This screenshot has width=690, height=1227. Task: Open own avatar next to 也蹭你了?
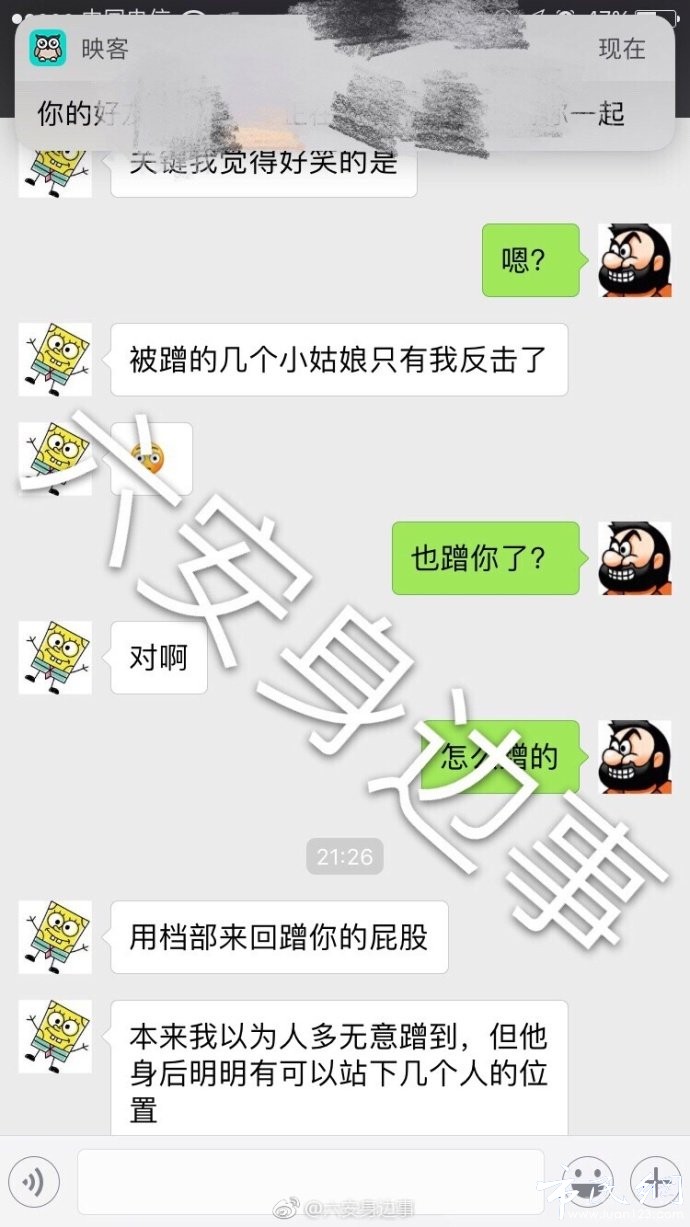634,558
